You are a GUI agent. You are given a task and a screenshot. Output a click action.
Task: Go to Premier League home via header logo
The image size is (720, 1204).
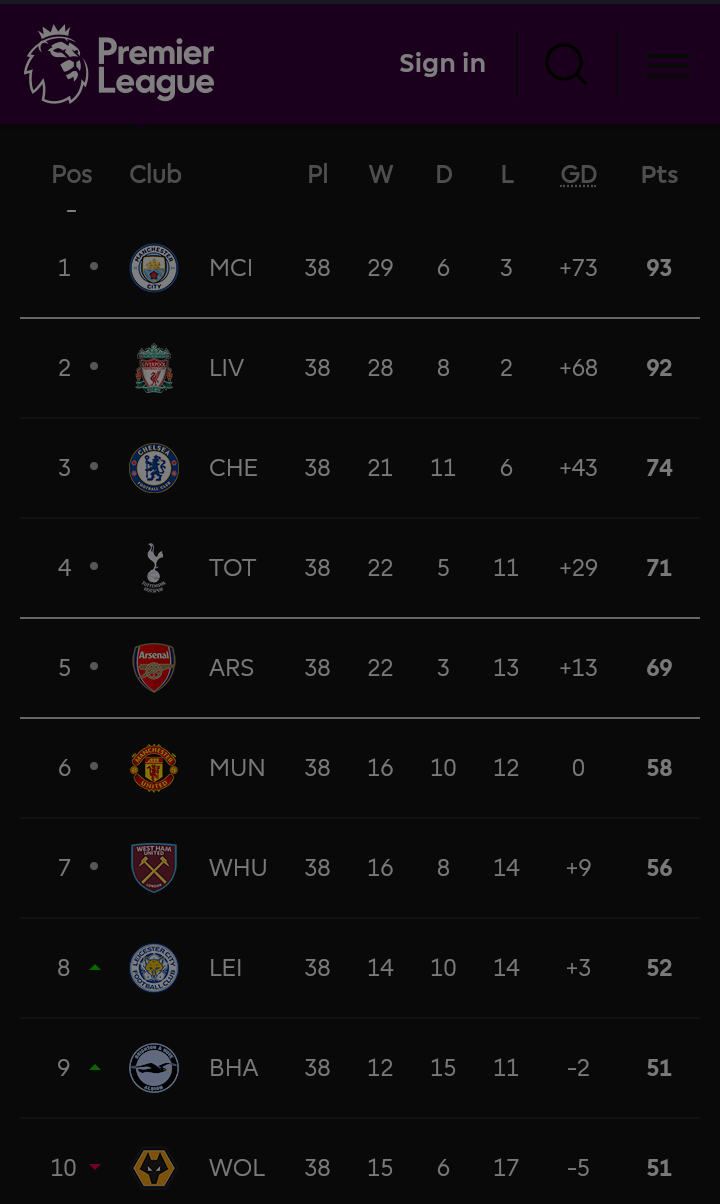coord(119,64)
